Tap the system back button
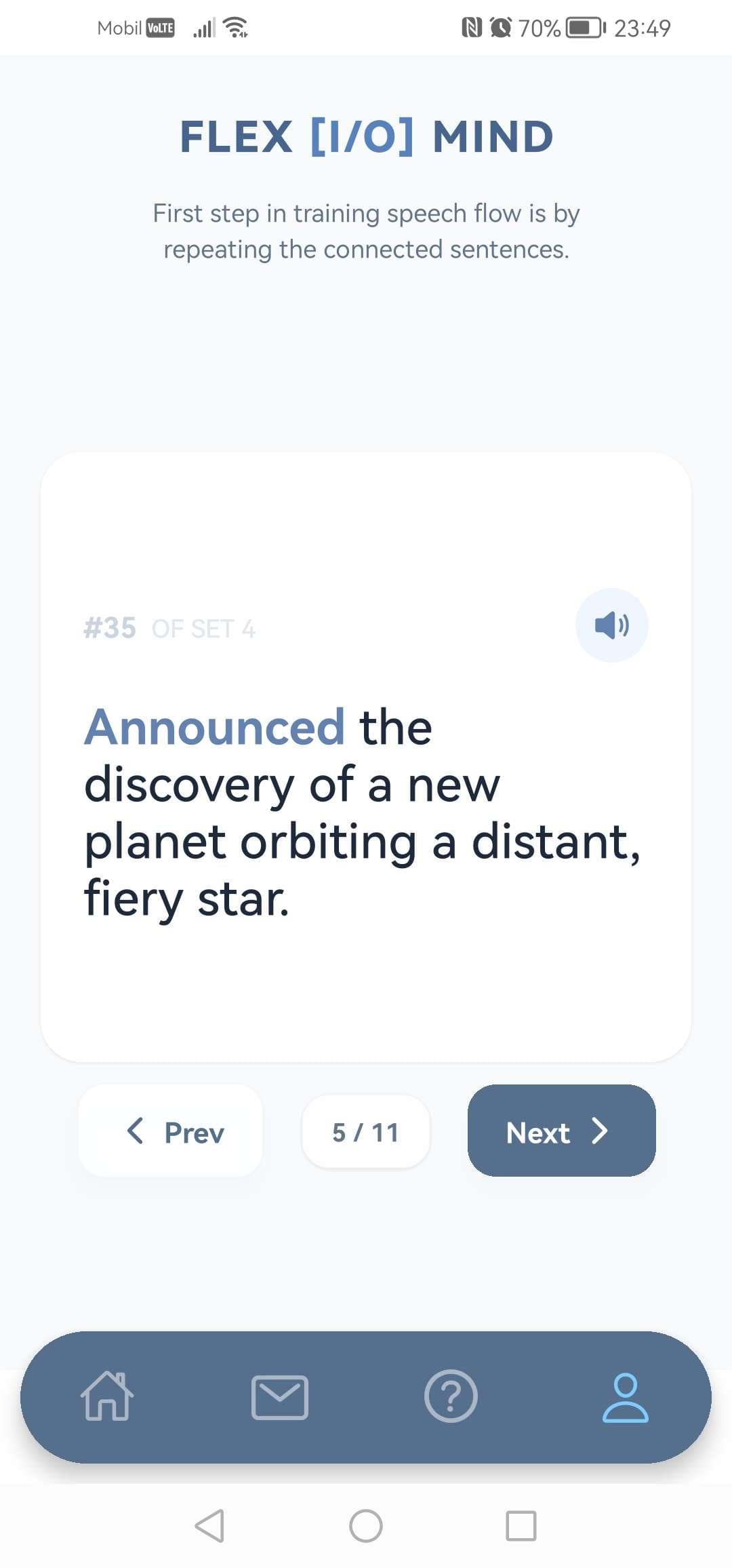 click(209, 1525)
